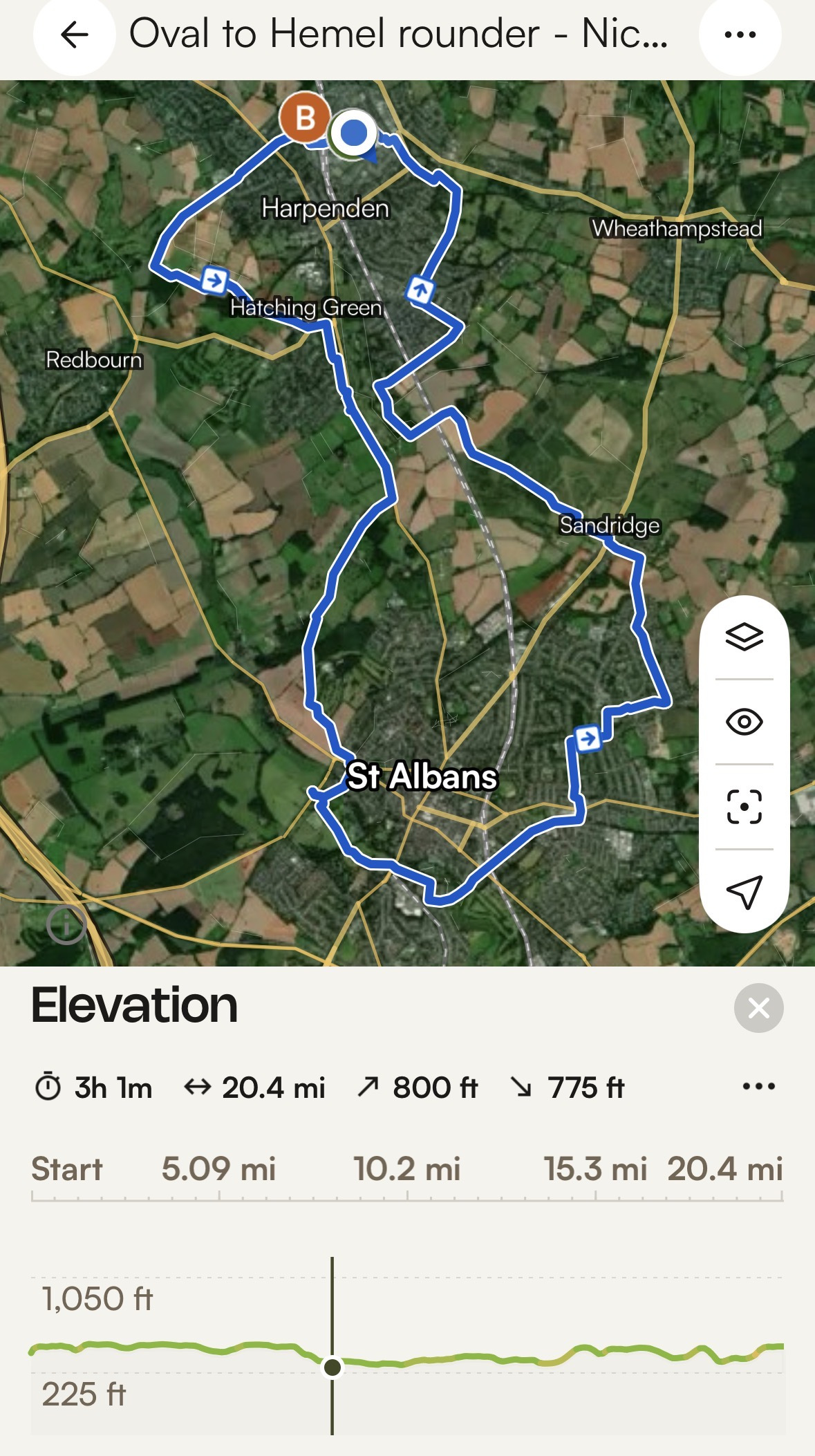Tap the location arrow navigation button
Screen dimensions: 815x1456
(x=744, y=892)
